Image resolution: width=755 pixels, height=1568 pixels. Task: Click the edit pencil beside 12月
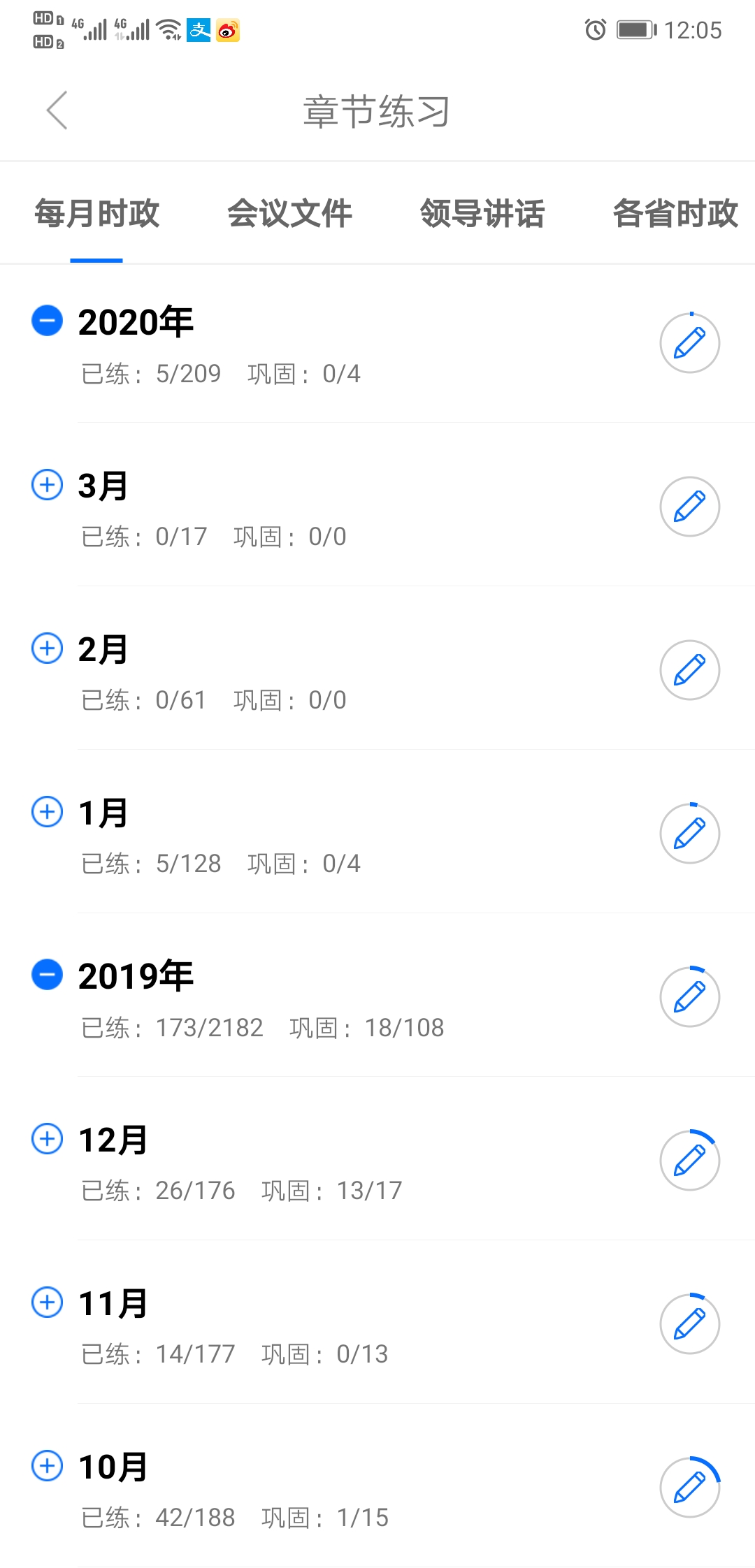[x=689, y=1160]
